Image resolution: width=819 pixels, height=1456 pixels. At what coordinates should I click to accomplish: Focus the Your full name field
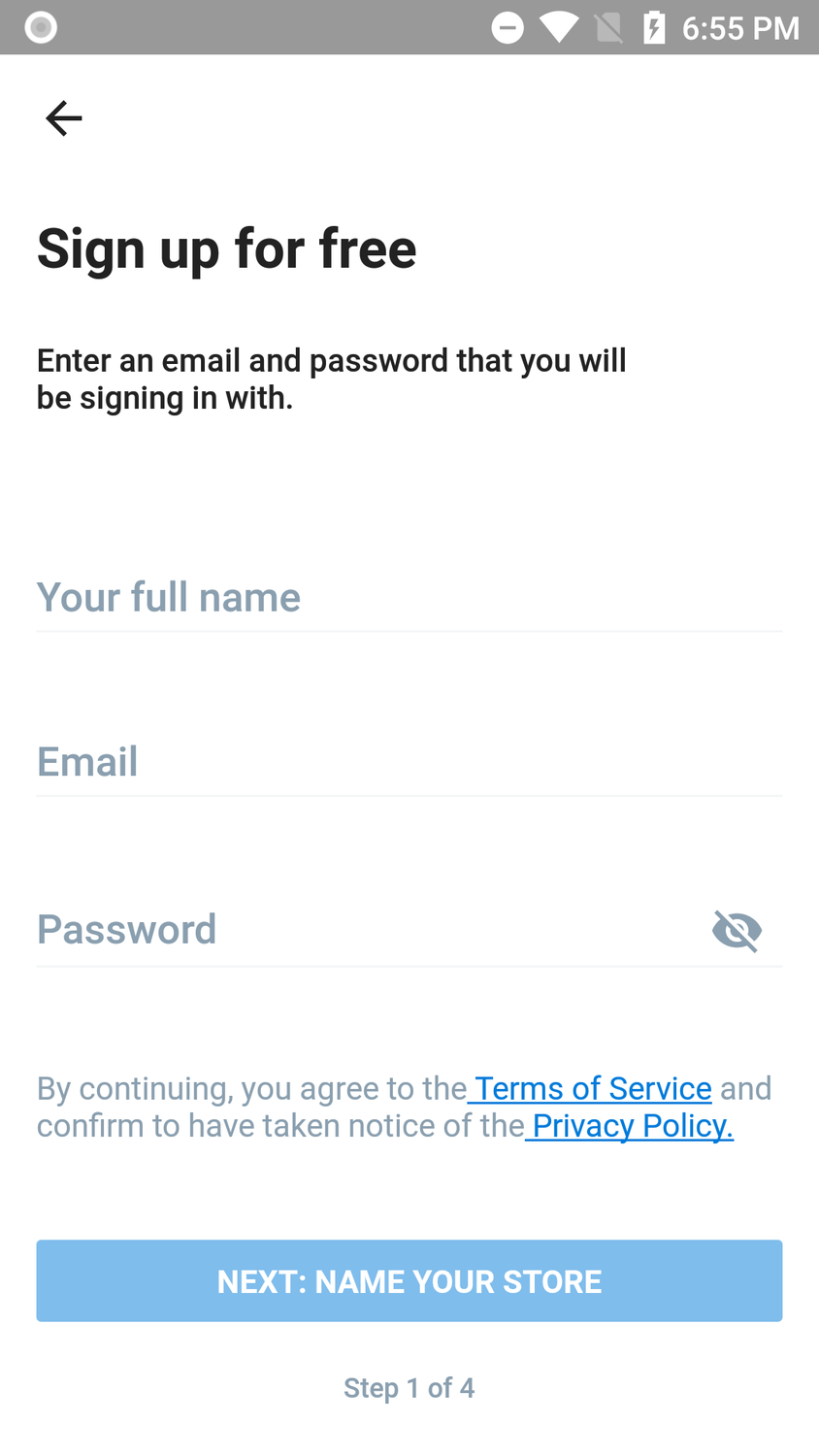tap(408, 598)
